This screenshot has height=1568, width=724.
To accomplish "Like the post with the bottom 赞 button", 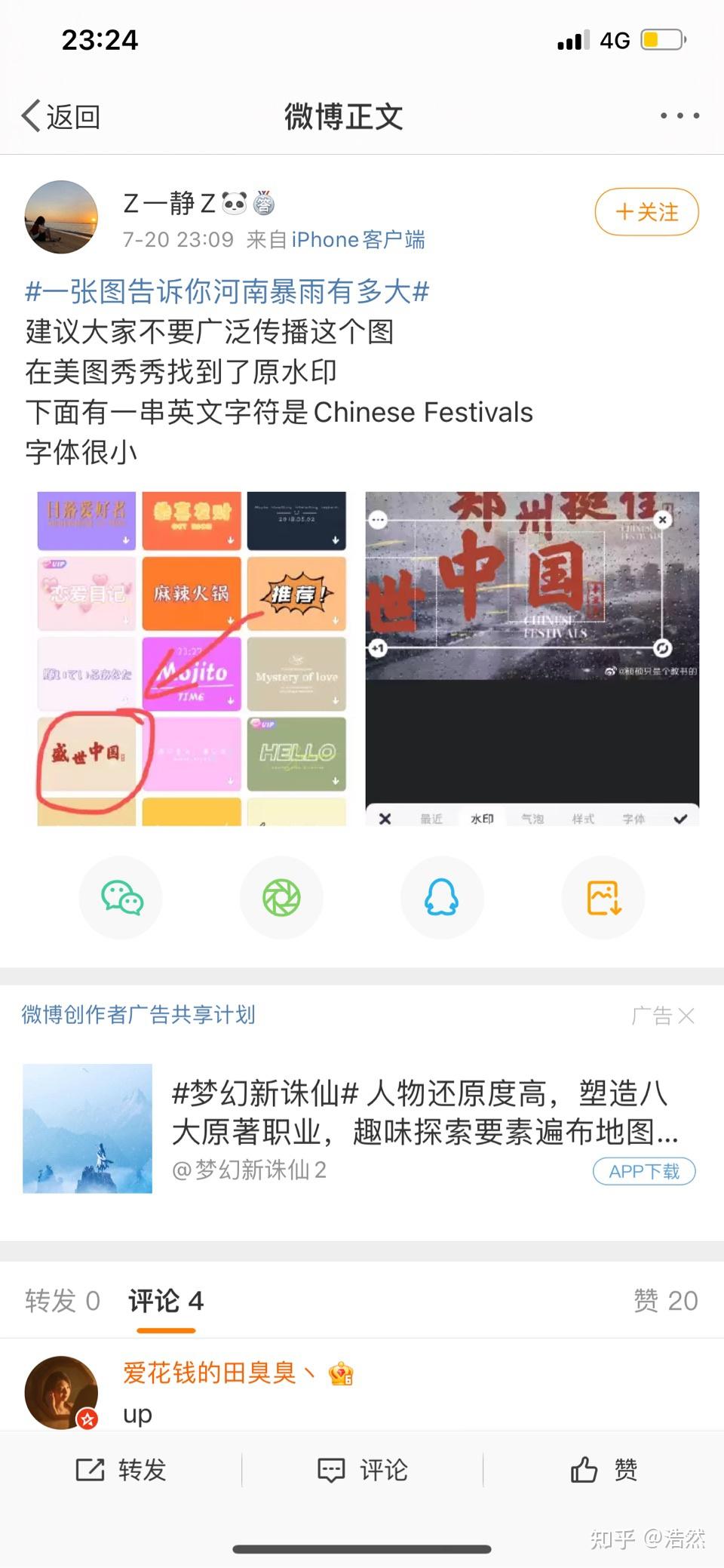I will pyautogui.click(x=603, y=1470).
